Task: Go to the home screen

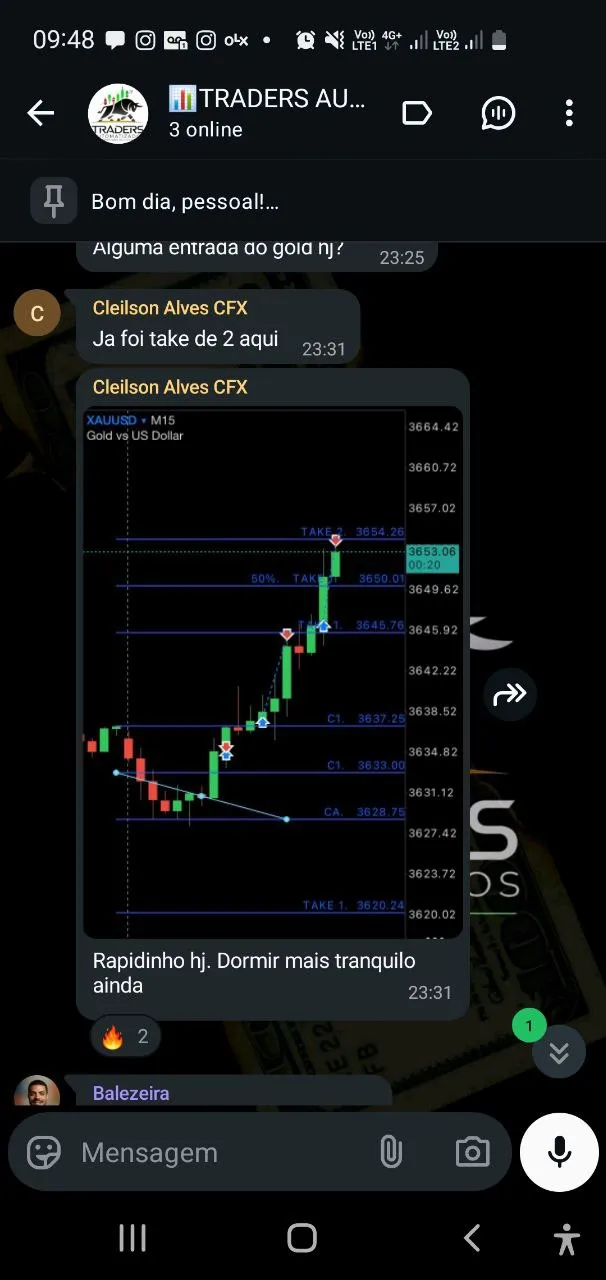Action: pos(302,1238)
